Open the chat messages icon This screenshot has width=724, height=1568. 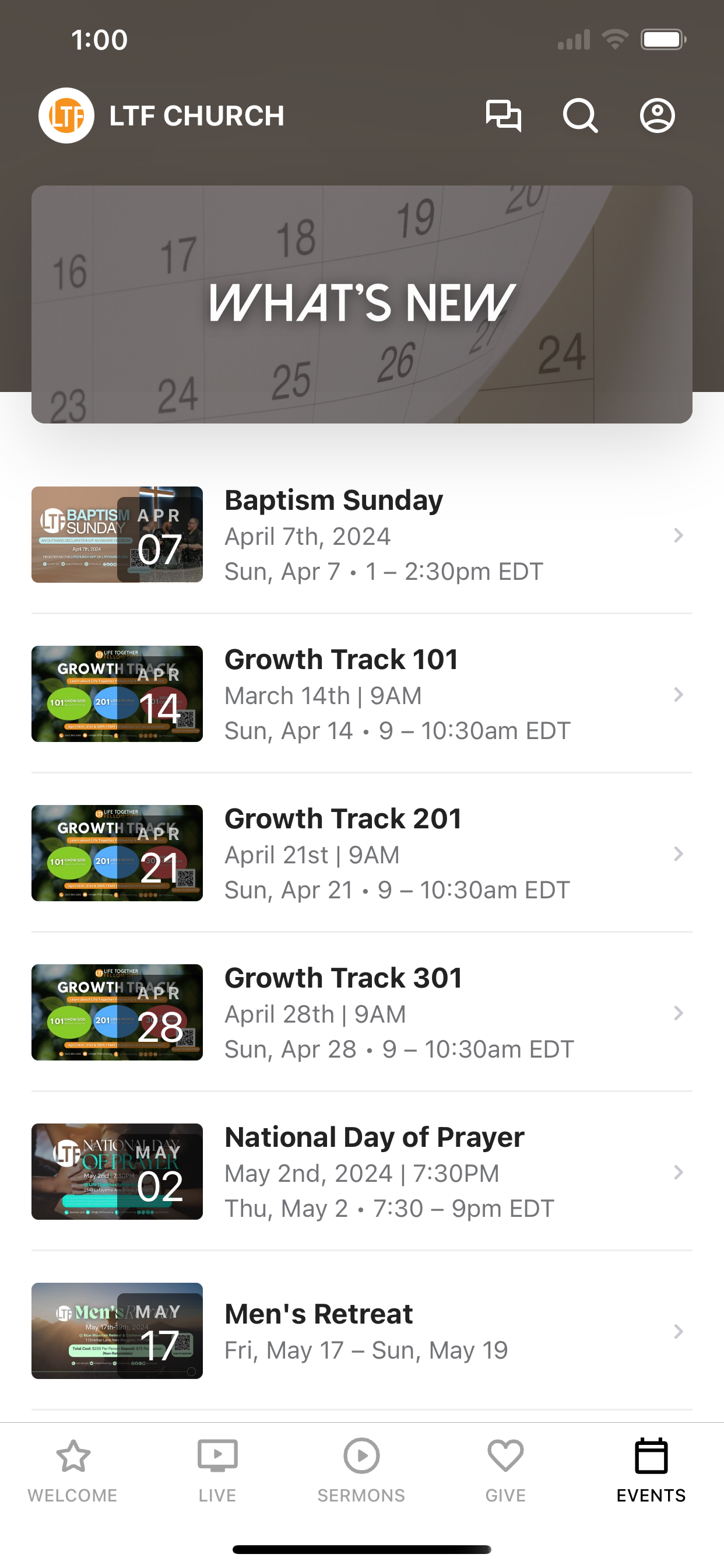point(503,116)
